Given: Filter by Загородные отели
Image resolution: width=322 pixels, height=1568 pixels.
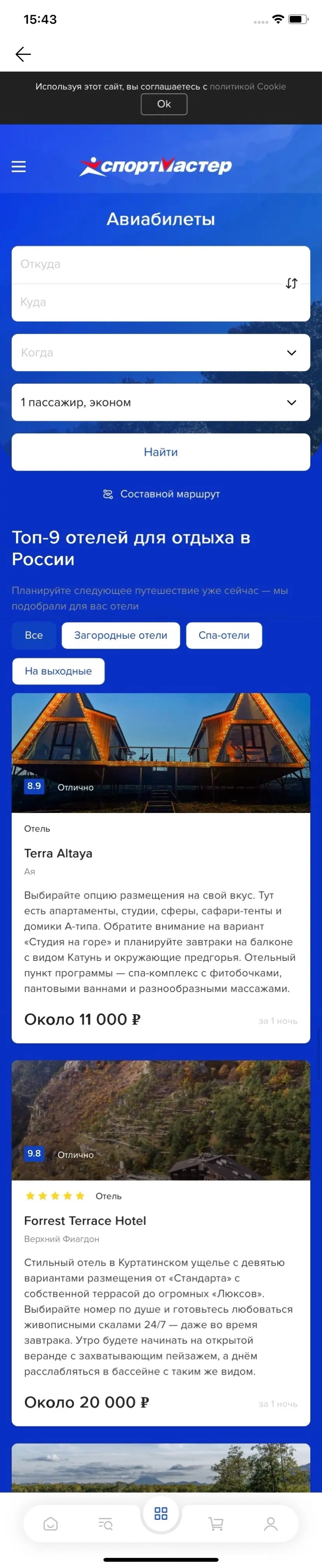Looking at the screenshot, I should click(121, 636).
